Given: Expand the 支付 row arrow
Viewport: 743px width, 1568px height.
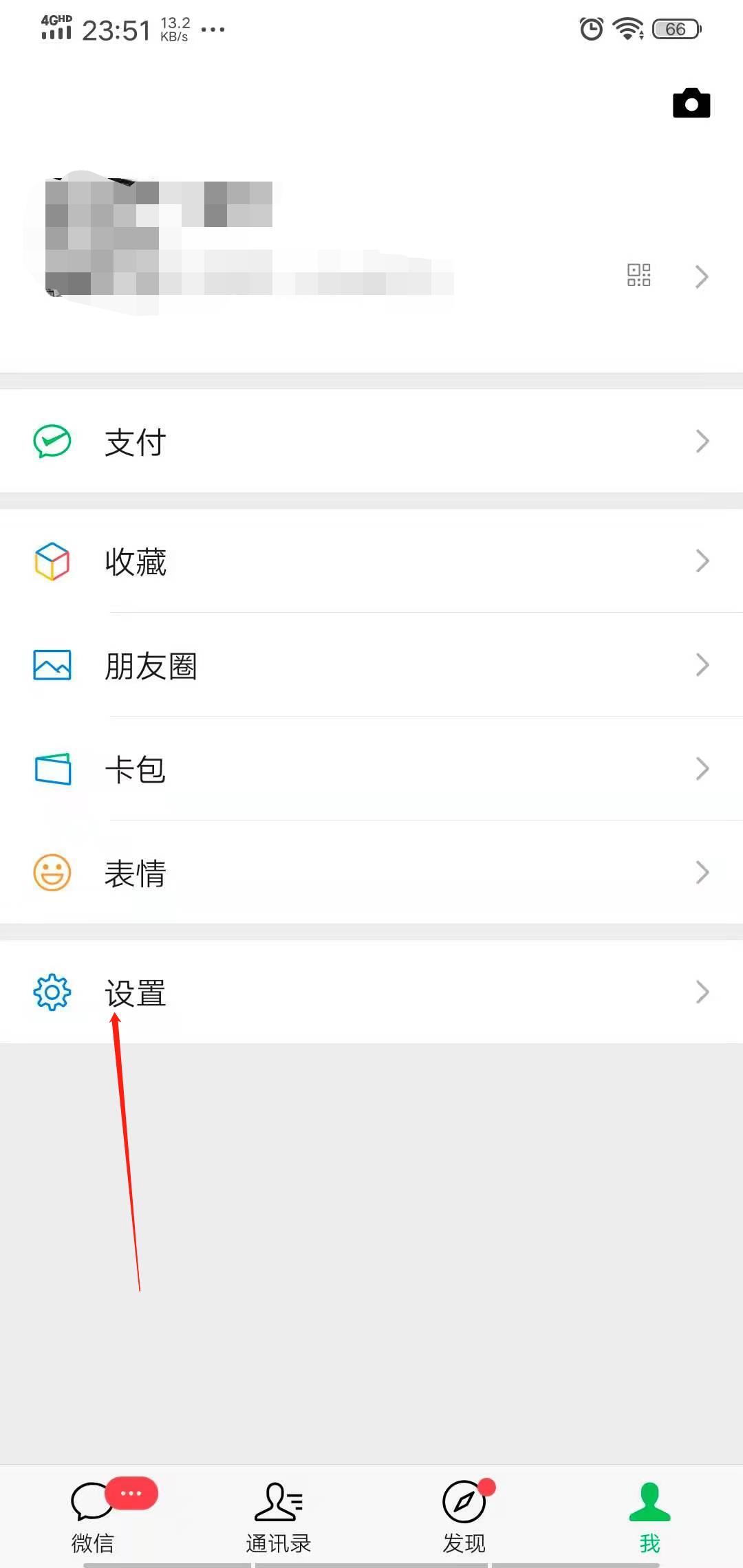Looking at the screenshot, I should (x=701, y=441).
